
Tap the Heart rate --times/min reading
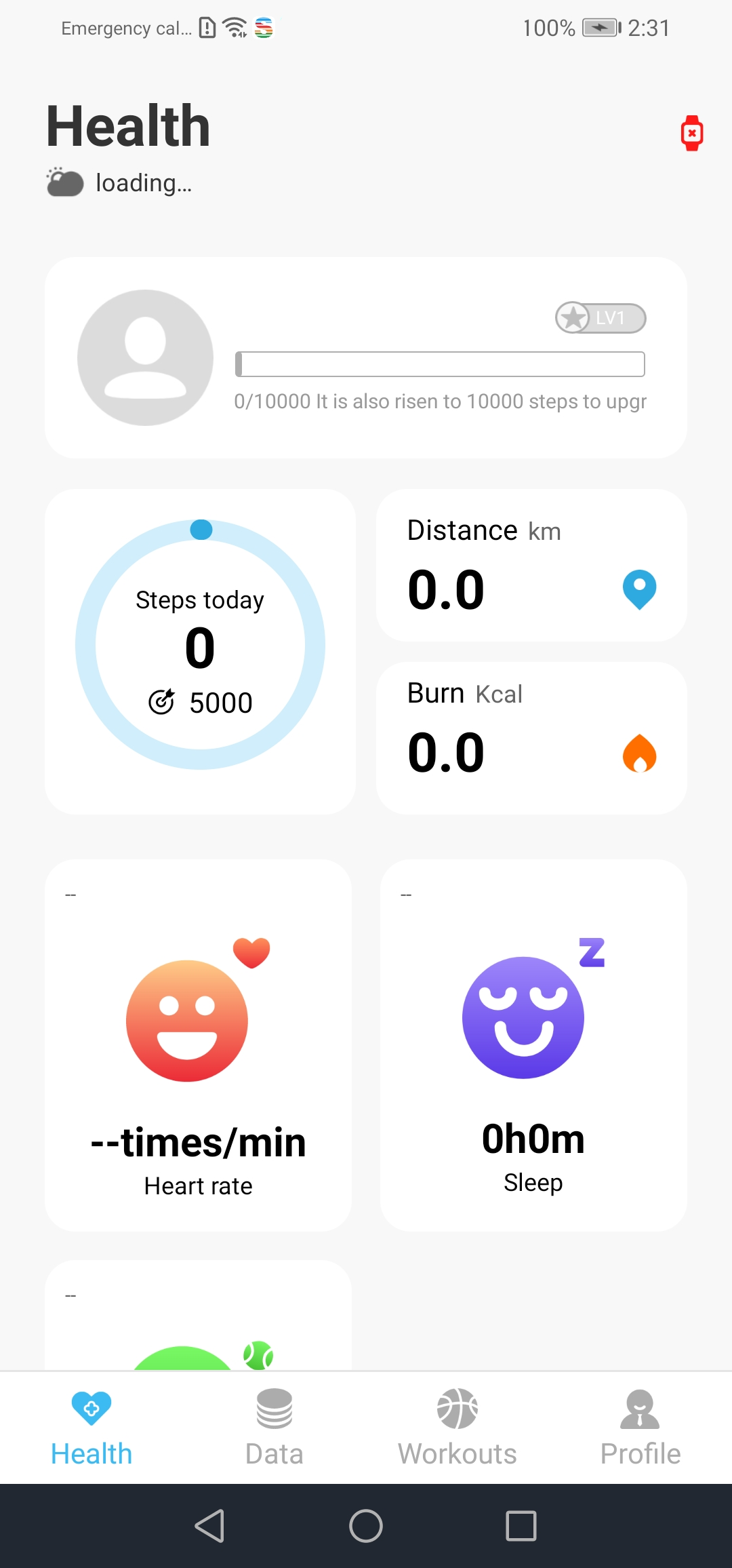197,1141
